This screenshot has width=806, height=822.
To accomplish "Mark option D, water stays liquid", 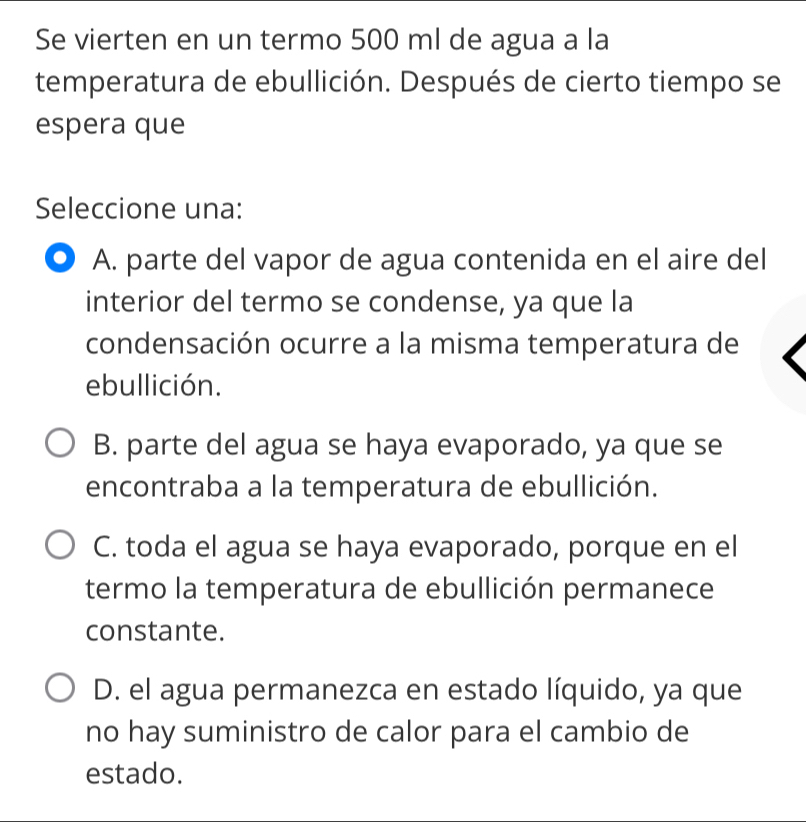I will click(59, 690).
